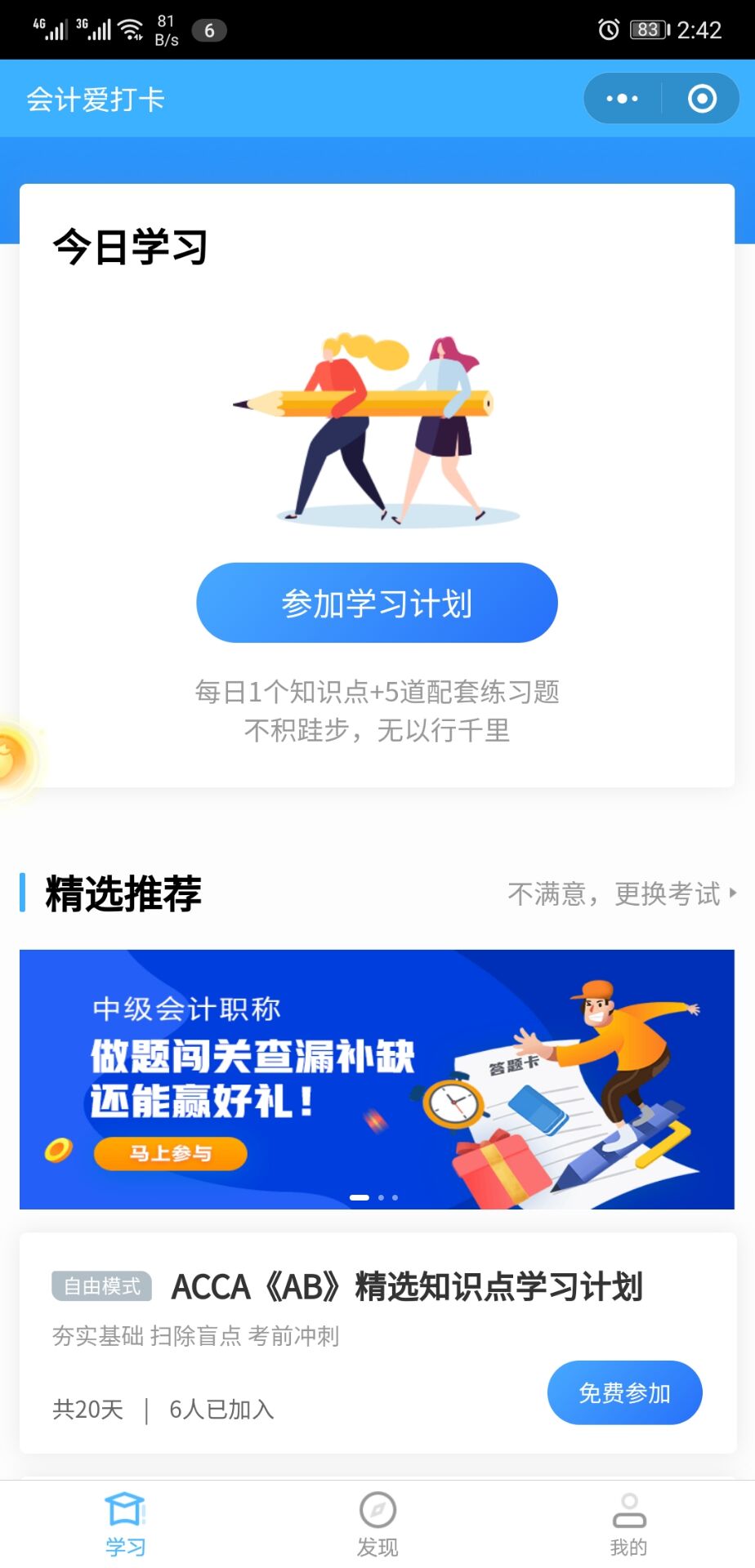This screenshot has width=755, height=1568.
Task: Open the mini program more options menu
Action: coord(623,99)
